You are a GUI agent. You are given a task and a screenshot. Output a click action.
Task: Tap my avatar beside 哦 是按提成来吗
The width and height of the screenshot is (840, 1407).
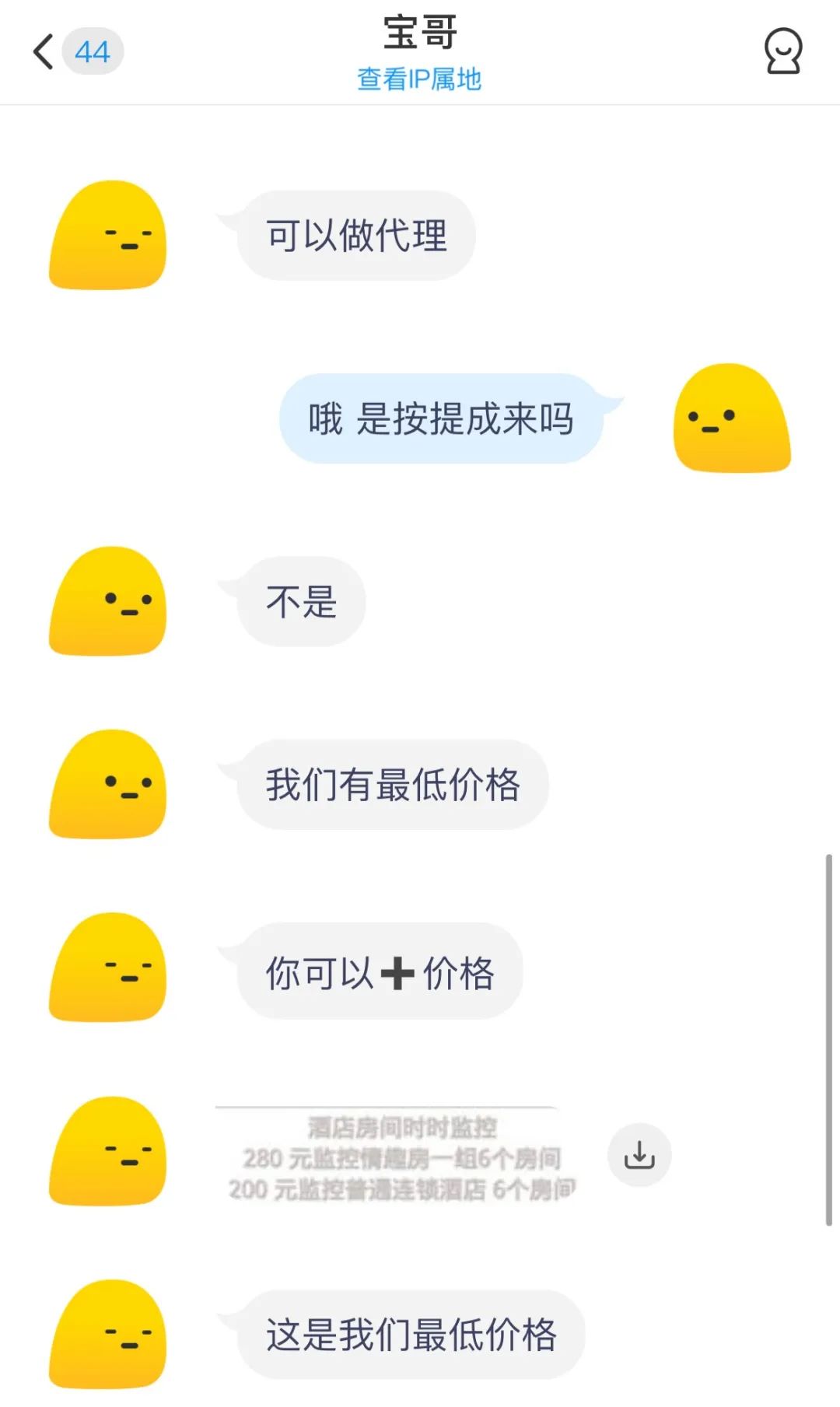click(x=732, y=418)
